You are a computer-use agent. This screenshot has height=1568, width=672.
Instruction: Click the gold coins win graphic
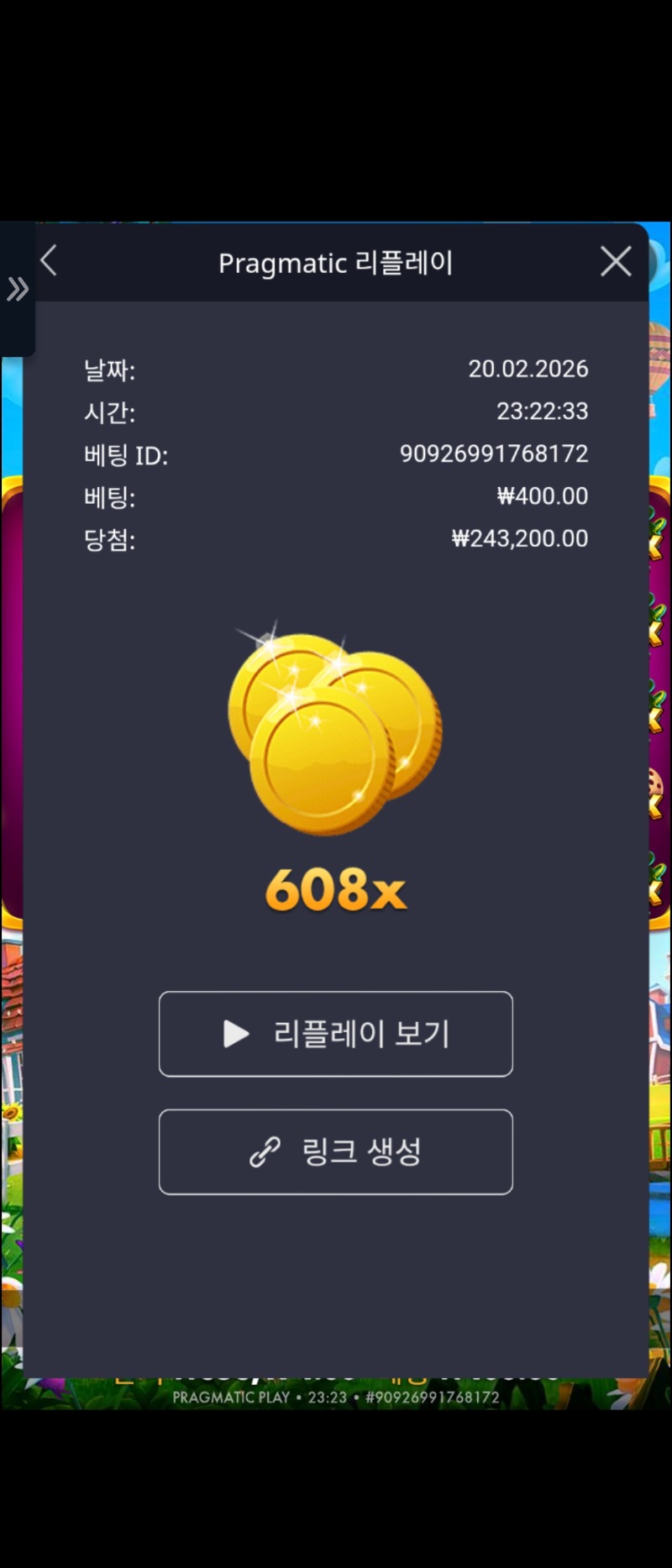[x=334, y=731]
